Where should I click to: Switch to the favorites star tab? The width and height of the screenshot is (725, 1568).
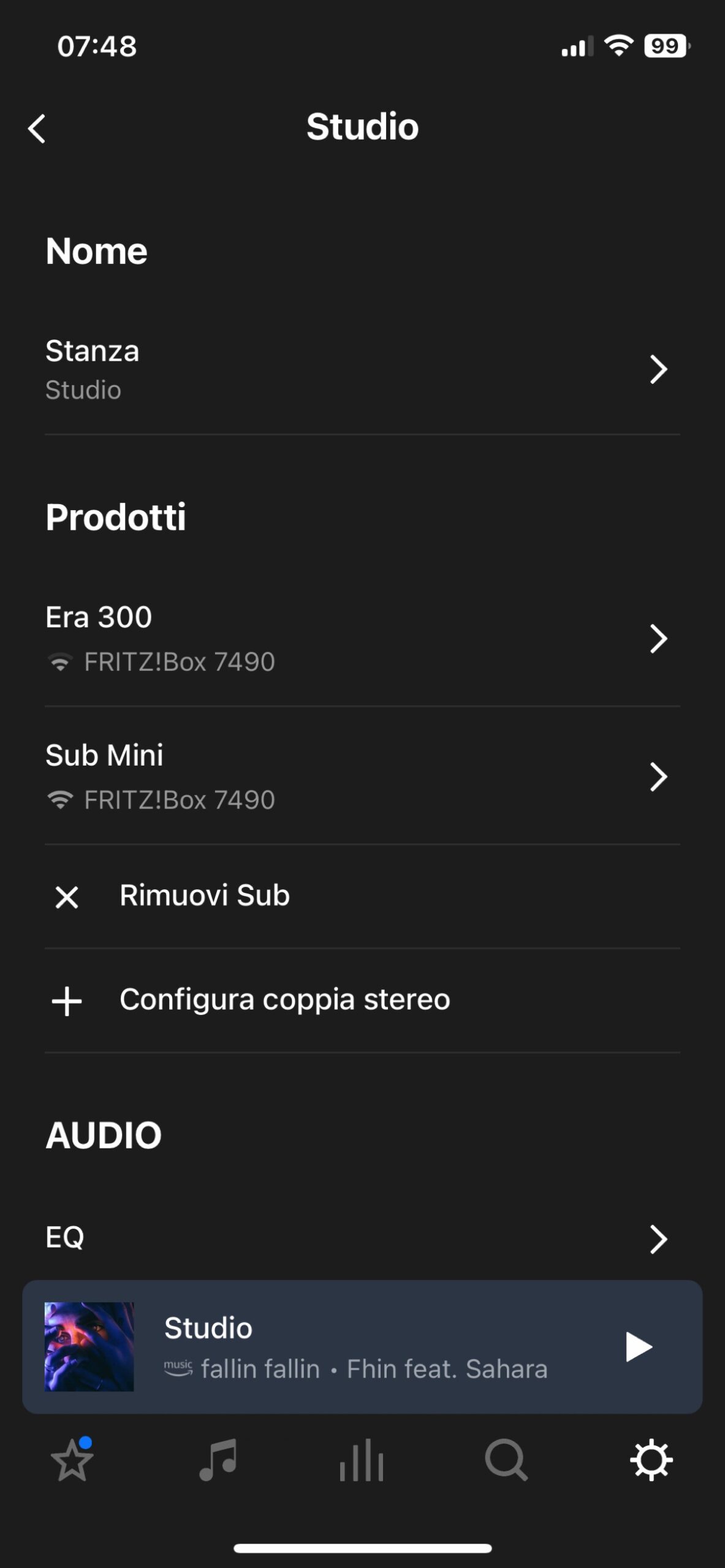(x=72, y=1461)
